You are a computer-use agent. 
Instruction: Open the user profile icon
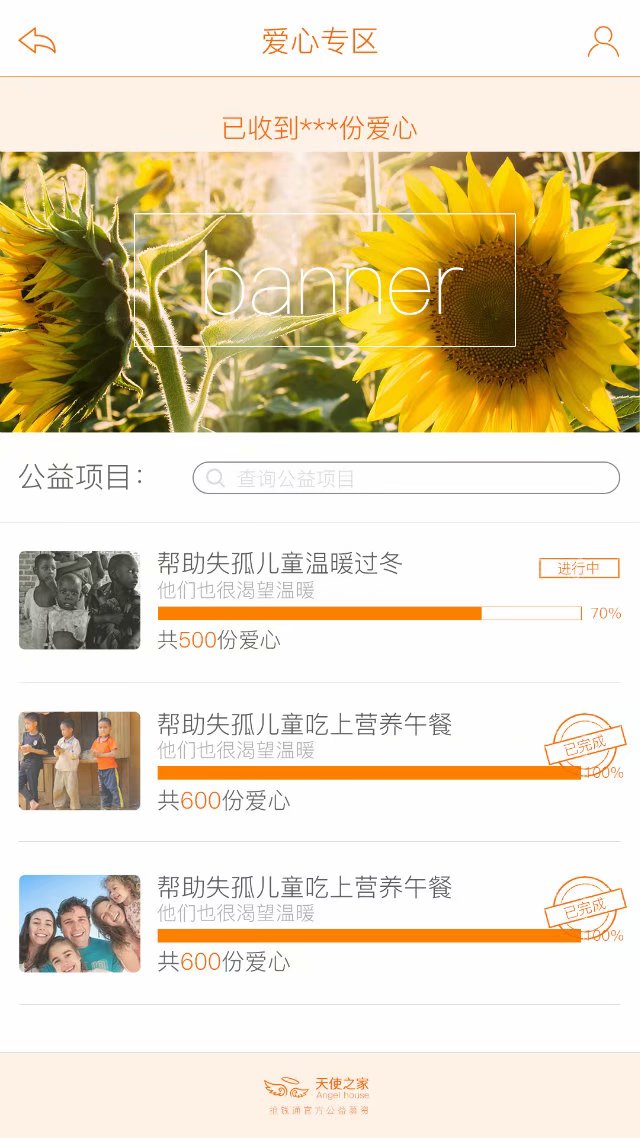point(603,41)
